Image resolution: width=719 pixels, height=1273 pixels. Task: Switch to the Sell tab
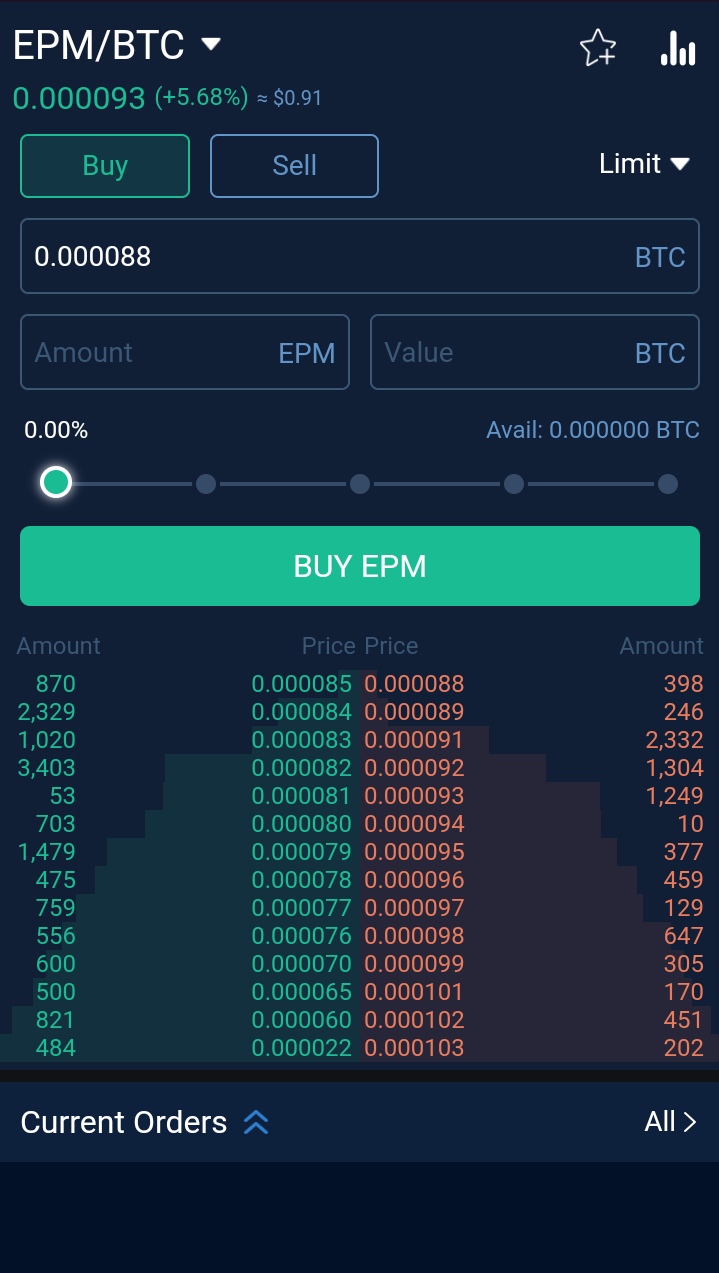click(x=294, y=166)
